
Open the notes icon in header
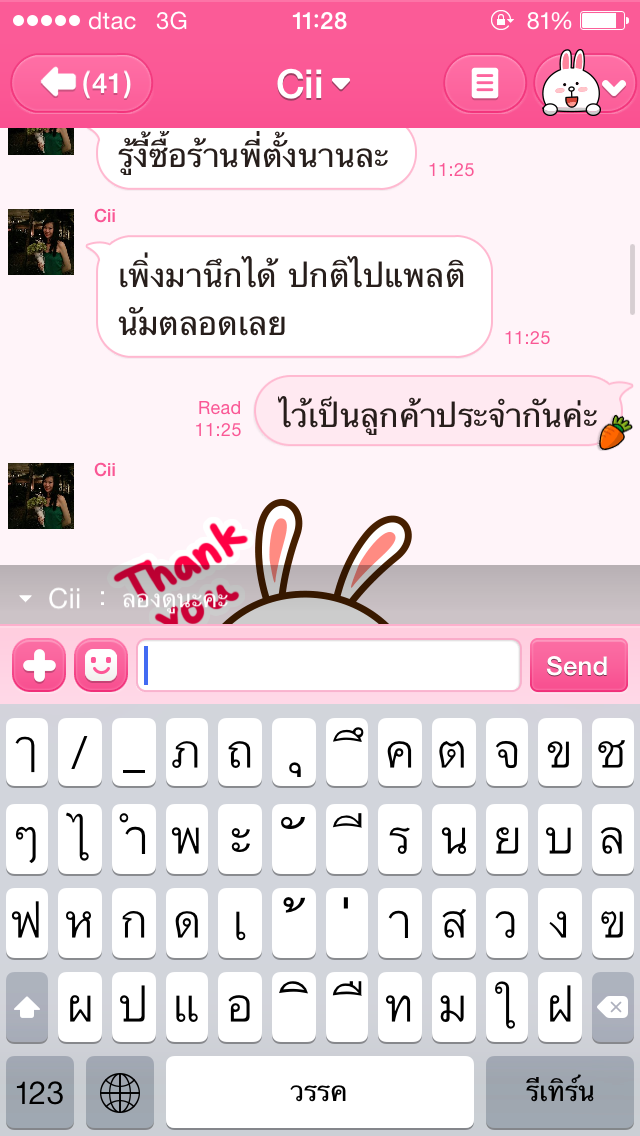click(485, 84)
